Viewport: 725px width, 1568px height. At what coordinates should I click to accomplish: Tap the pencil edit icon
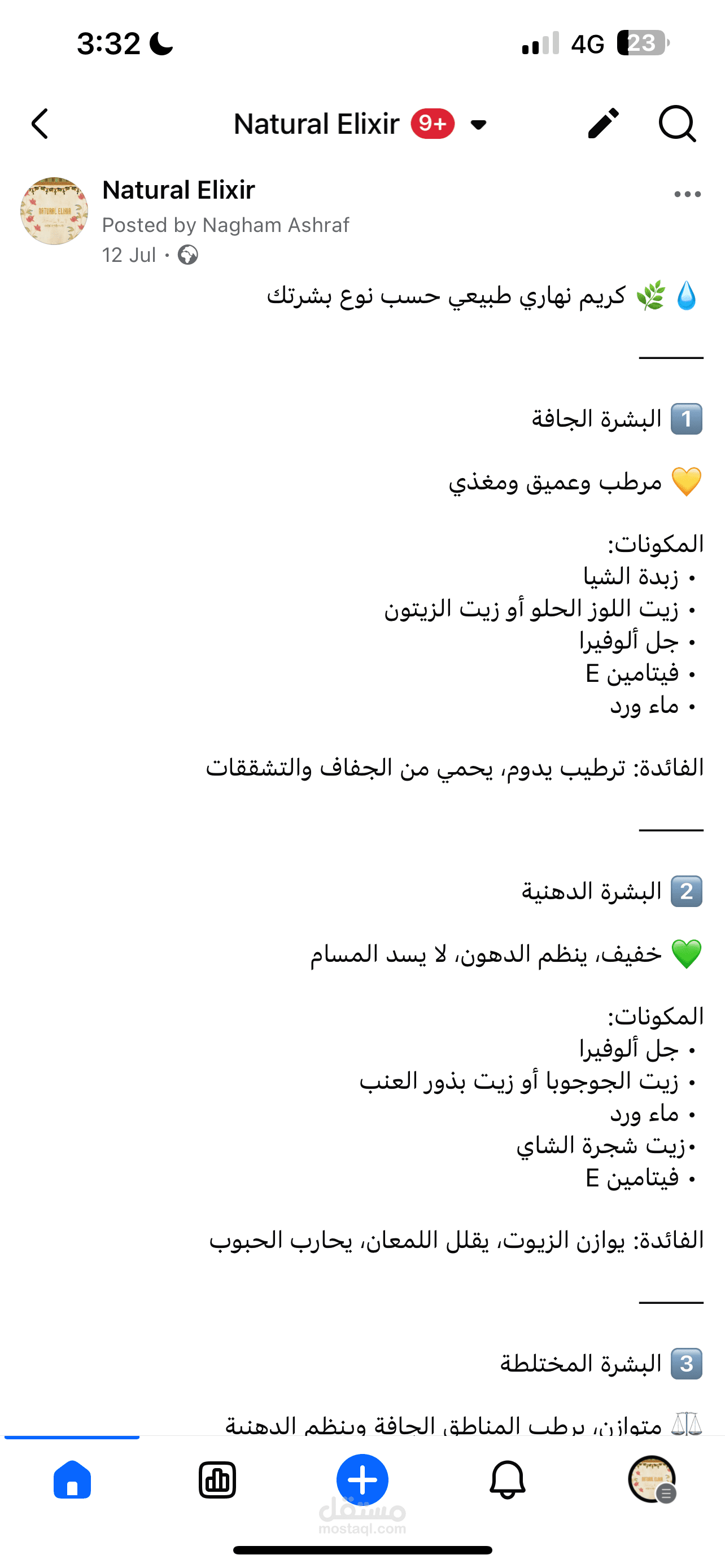pos(603,124)
